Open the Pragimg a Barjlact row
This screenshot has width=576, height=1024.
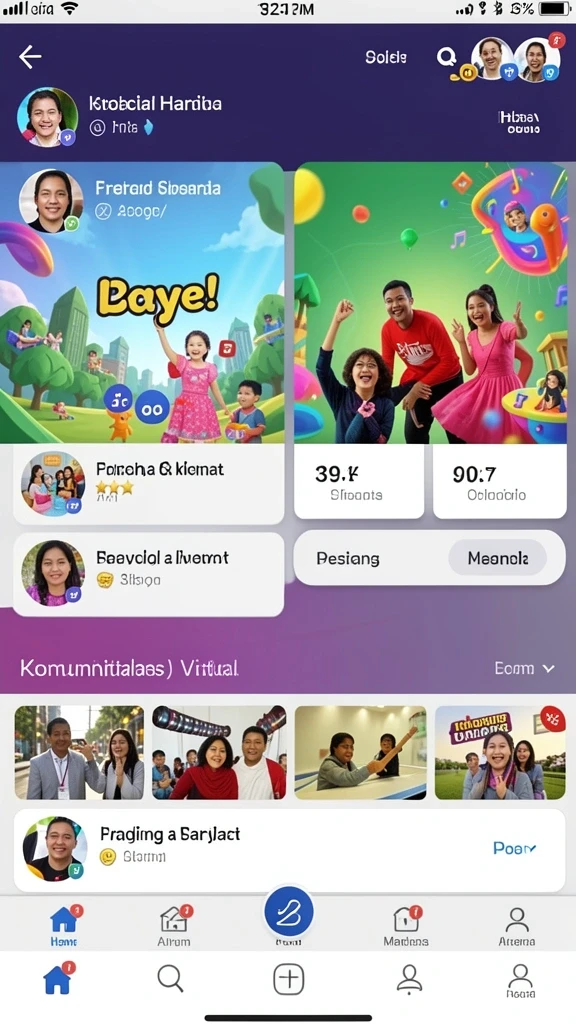(x=289, y=850)
